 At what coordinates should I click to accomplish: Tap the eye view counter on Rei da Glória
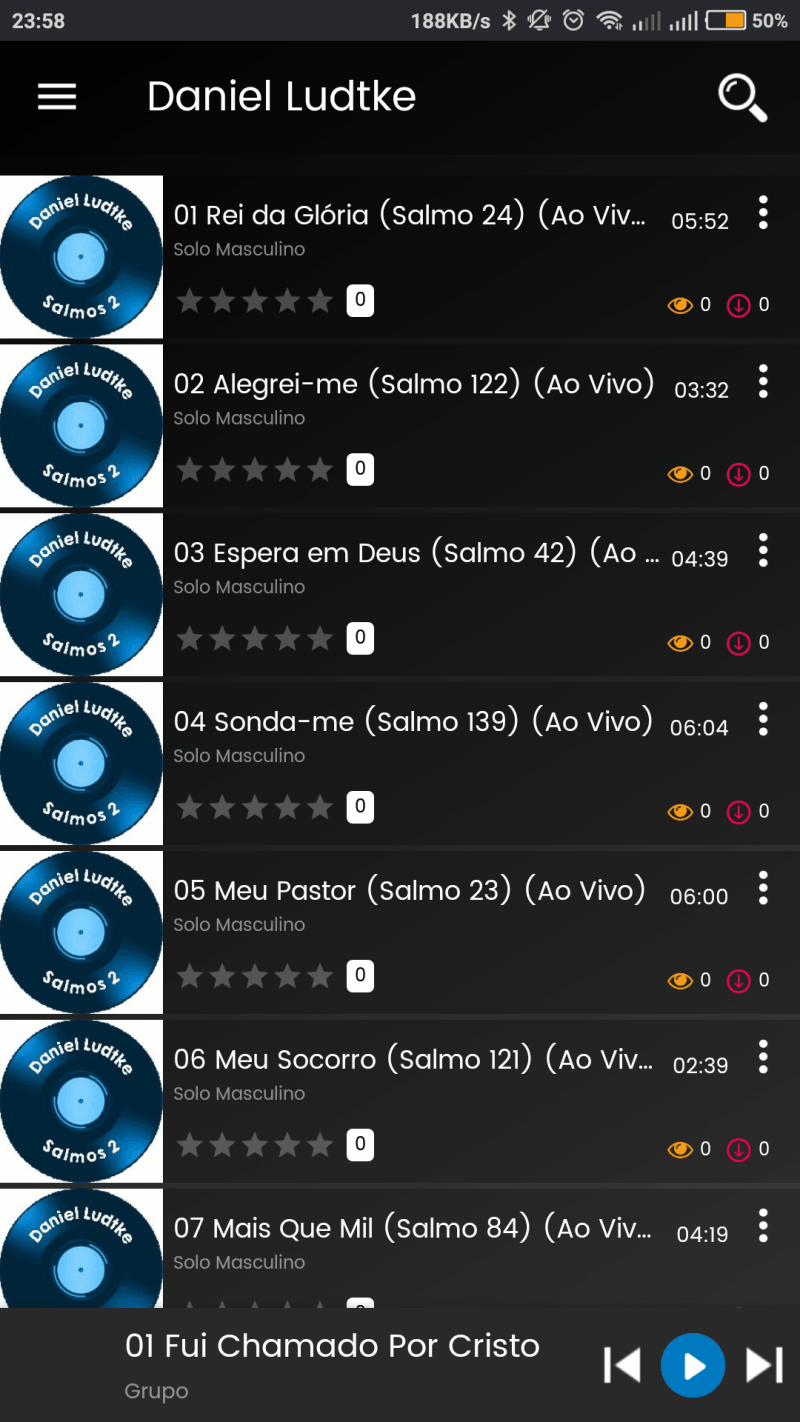681,304
